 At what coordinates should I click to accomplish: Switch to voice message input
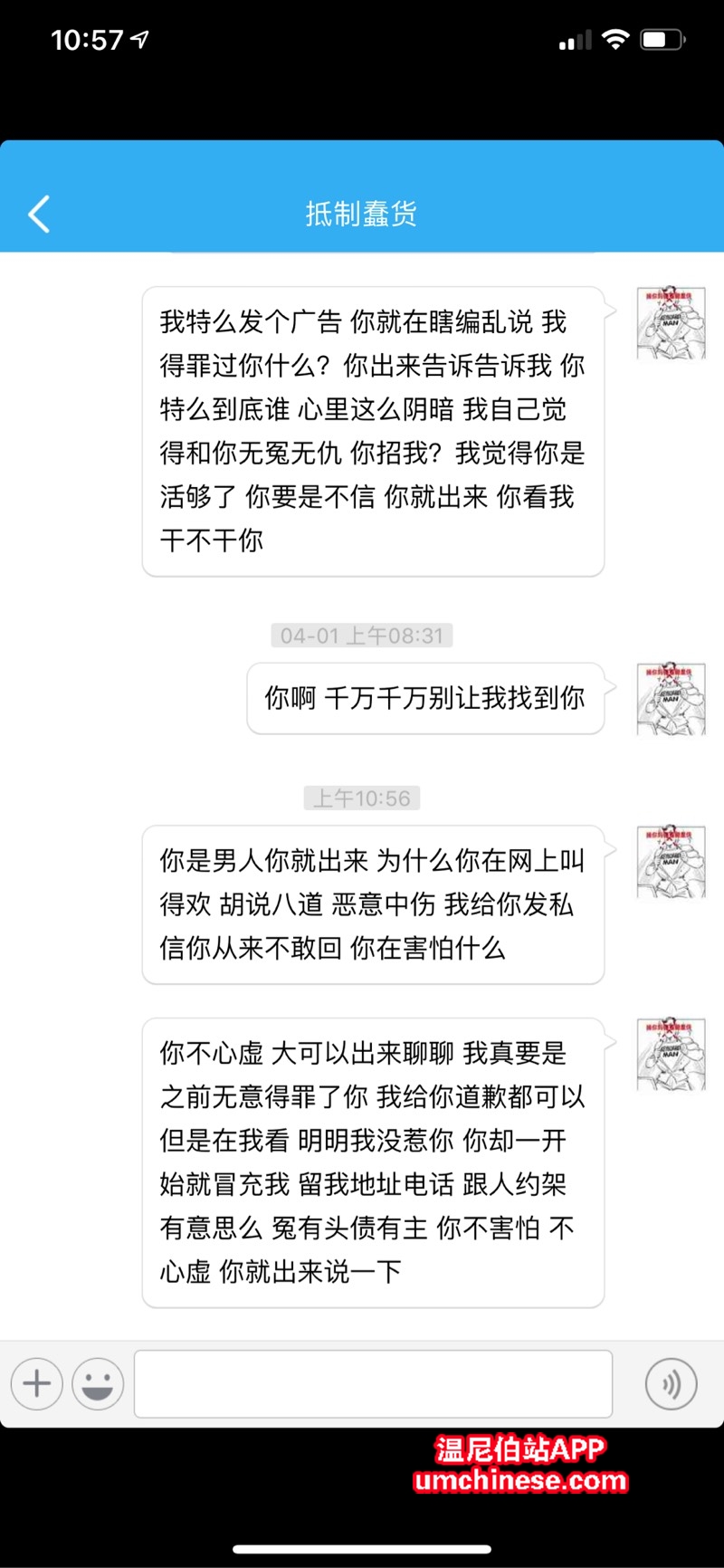671,1383
